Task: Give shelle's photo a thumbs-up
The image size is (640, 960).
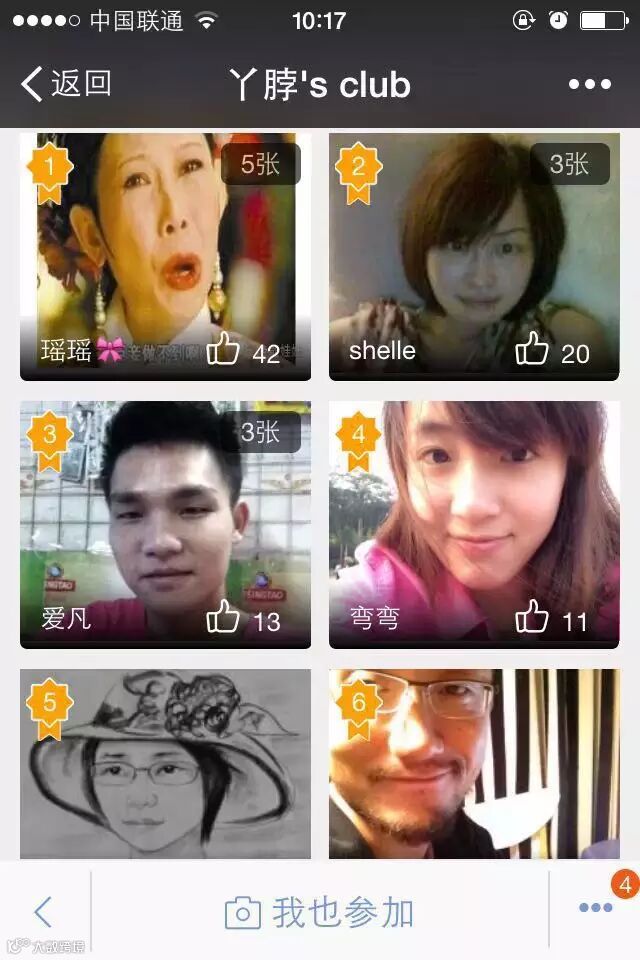Action: click(x=532, y=350)
